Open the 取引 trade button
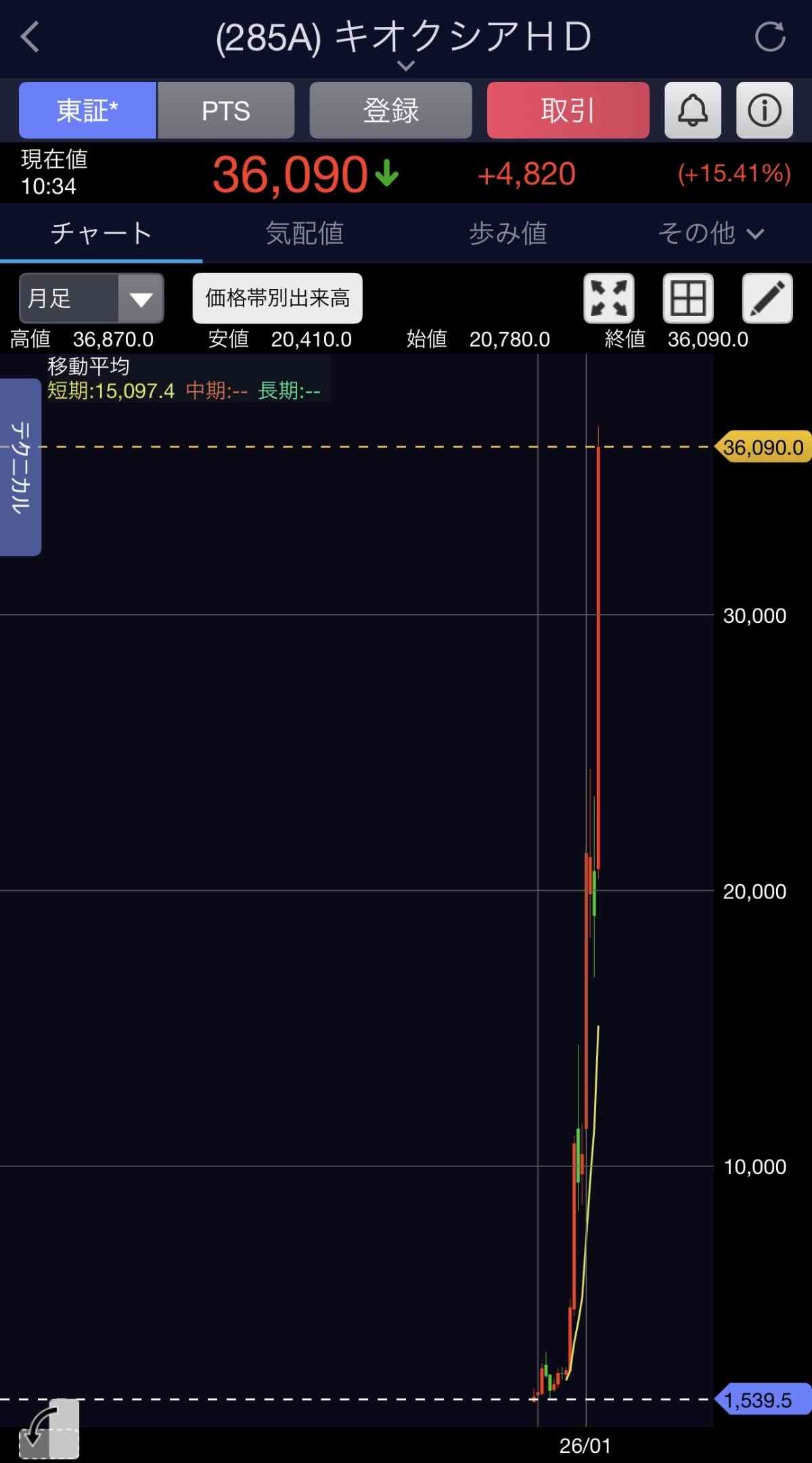The height and width of the screenshot is (1463, 812). [x=568, y=110]
